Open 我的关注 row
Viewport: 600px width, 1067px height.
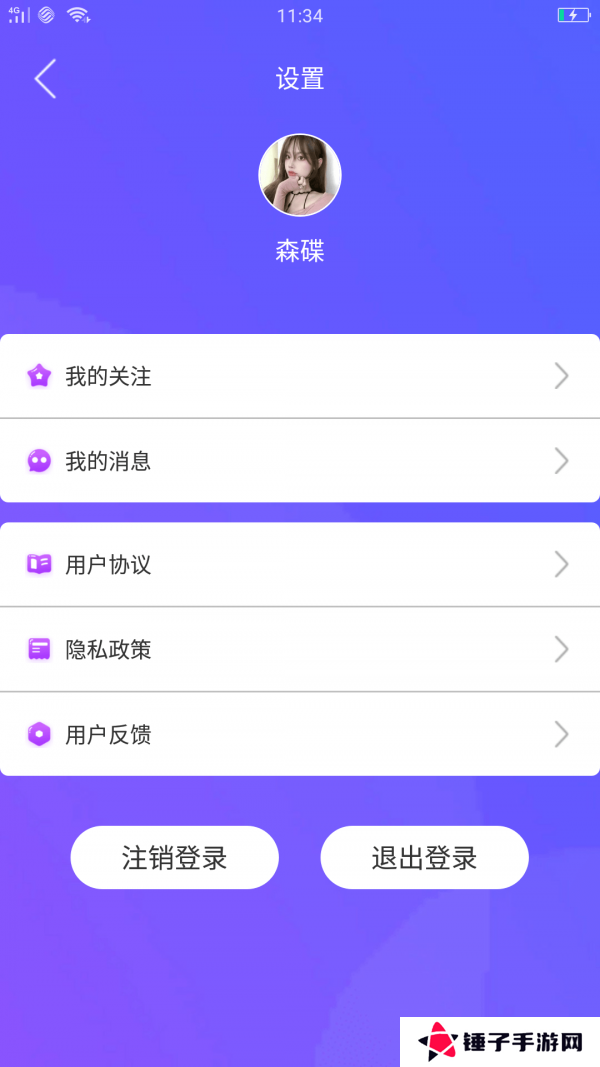[x=300, y=376]
